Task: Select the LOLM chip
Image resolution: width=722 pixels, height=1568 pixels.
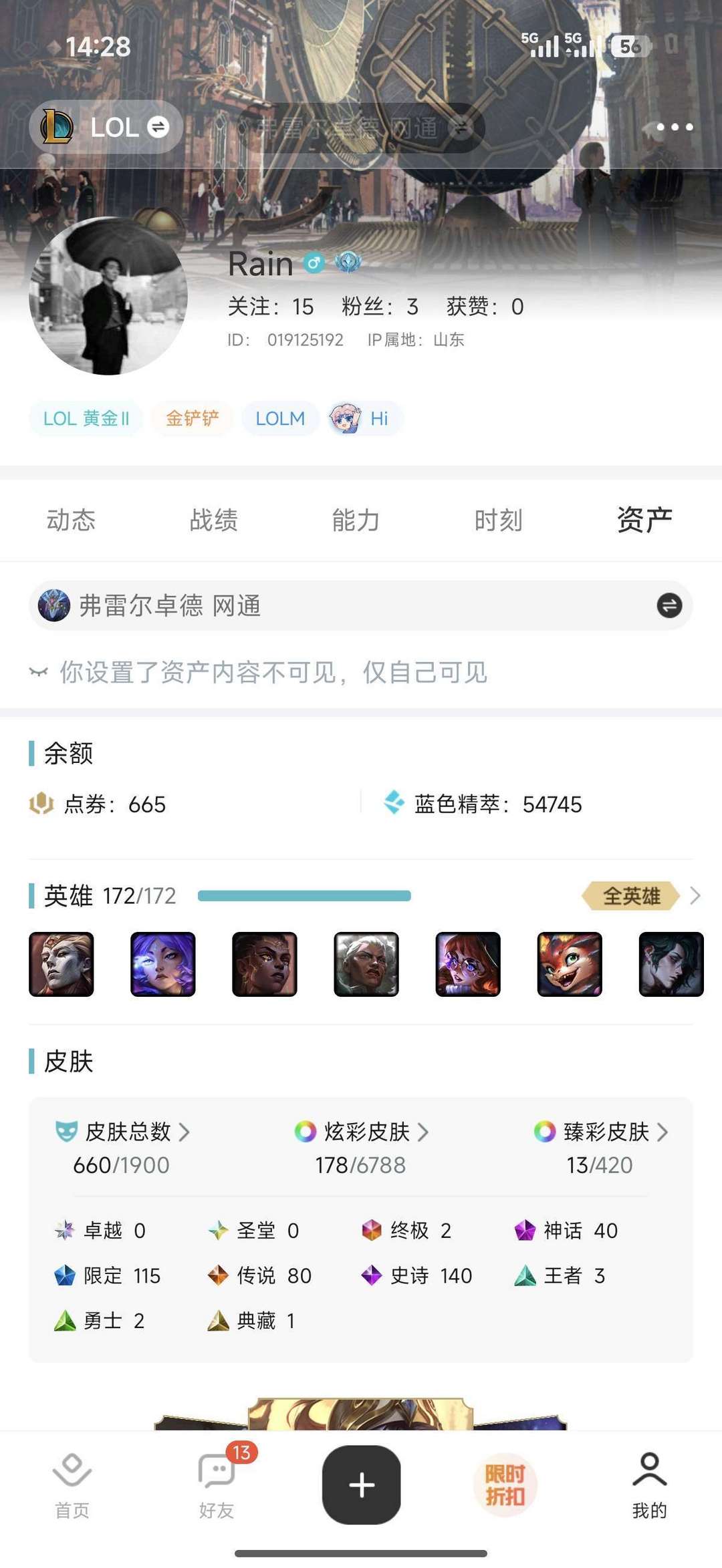Action: [280, 419]
